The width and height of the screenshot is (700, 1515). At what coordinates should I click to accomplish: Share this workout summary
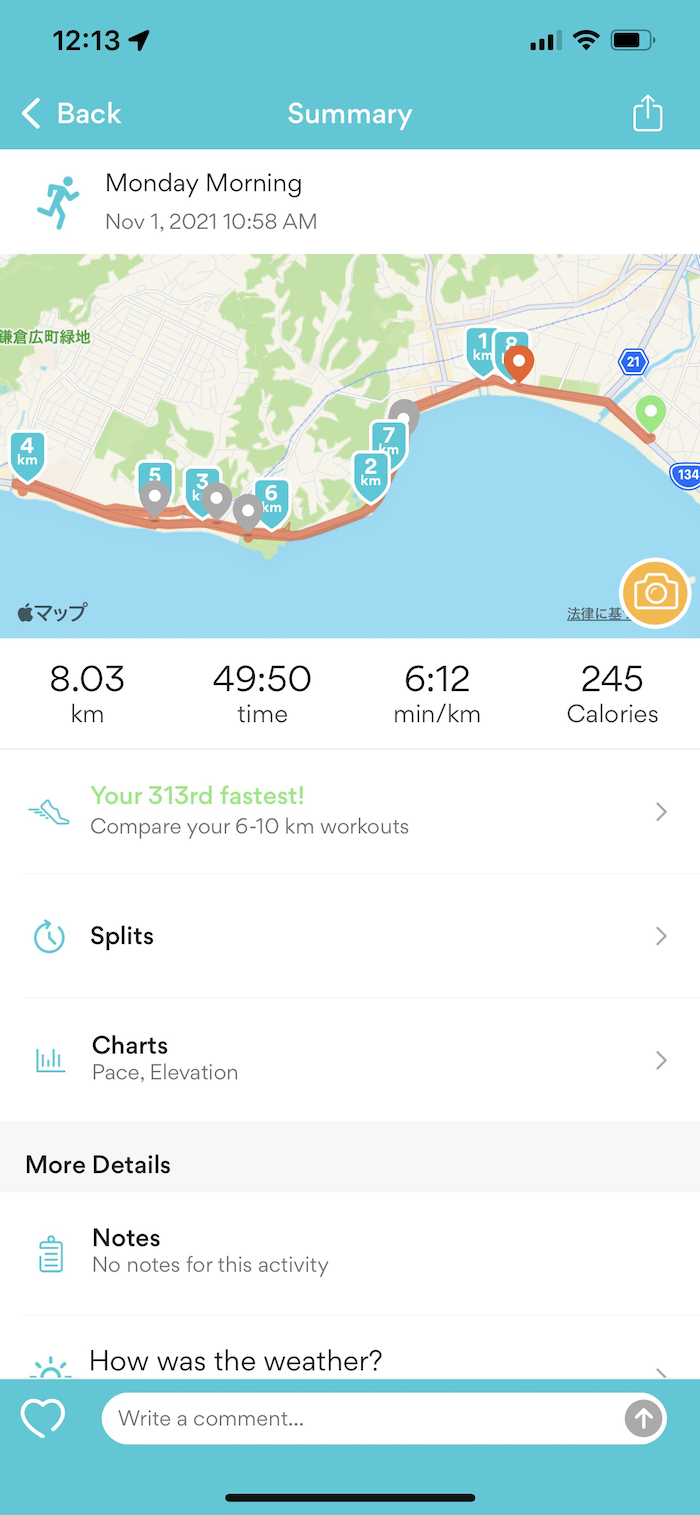click(x=648, y=113)
